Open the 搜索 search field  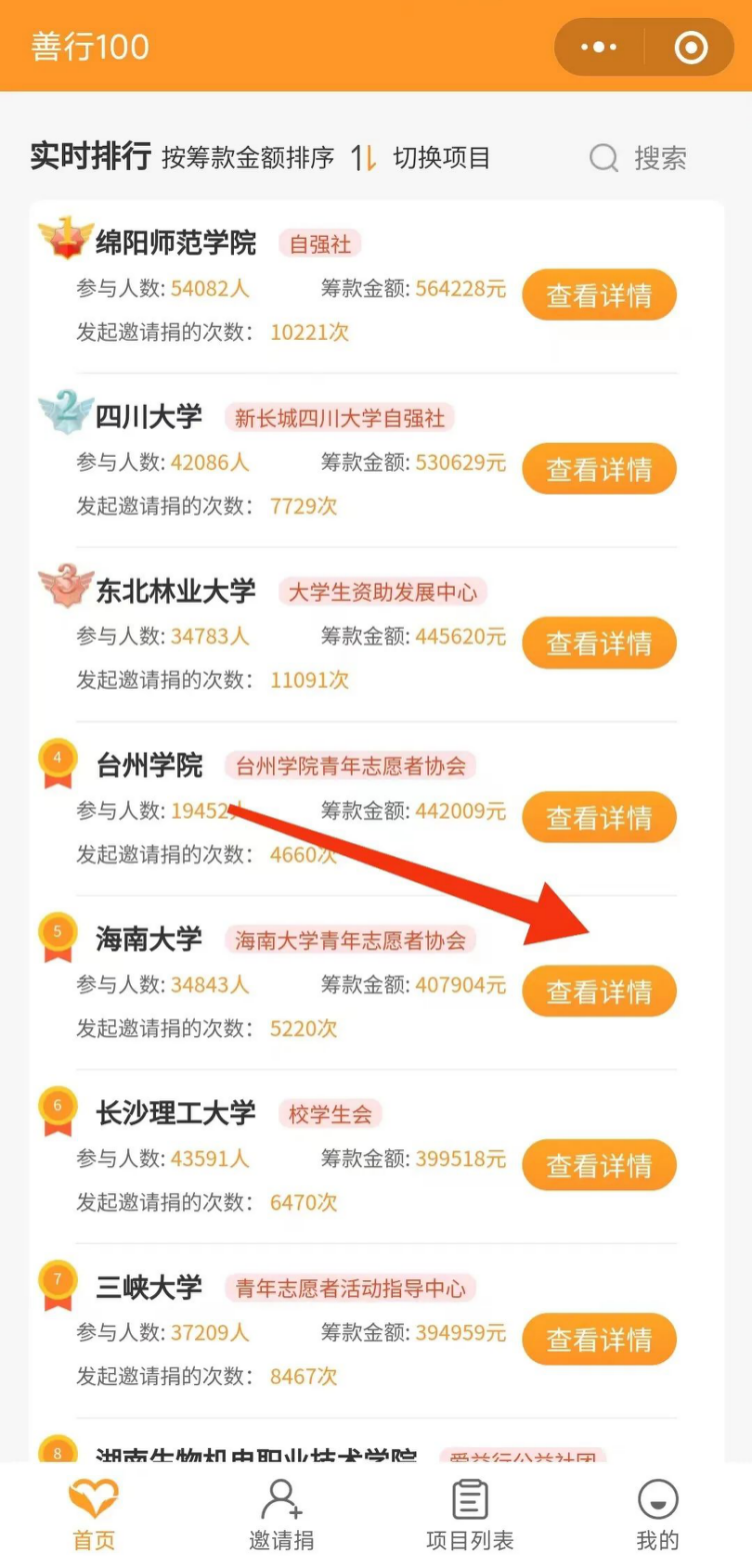(639, 158)
